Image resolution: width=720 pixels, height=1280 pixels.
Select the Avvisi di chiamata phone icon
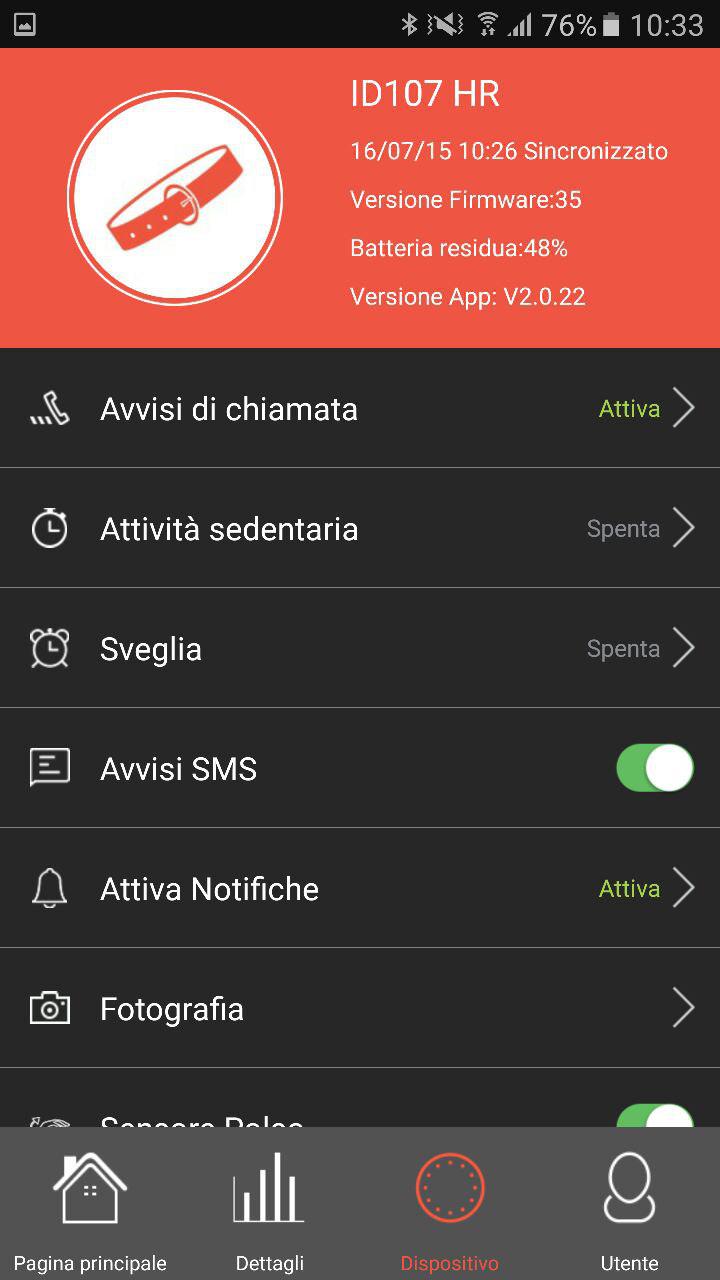pos(48,407)
